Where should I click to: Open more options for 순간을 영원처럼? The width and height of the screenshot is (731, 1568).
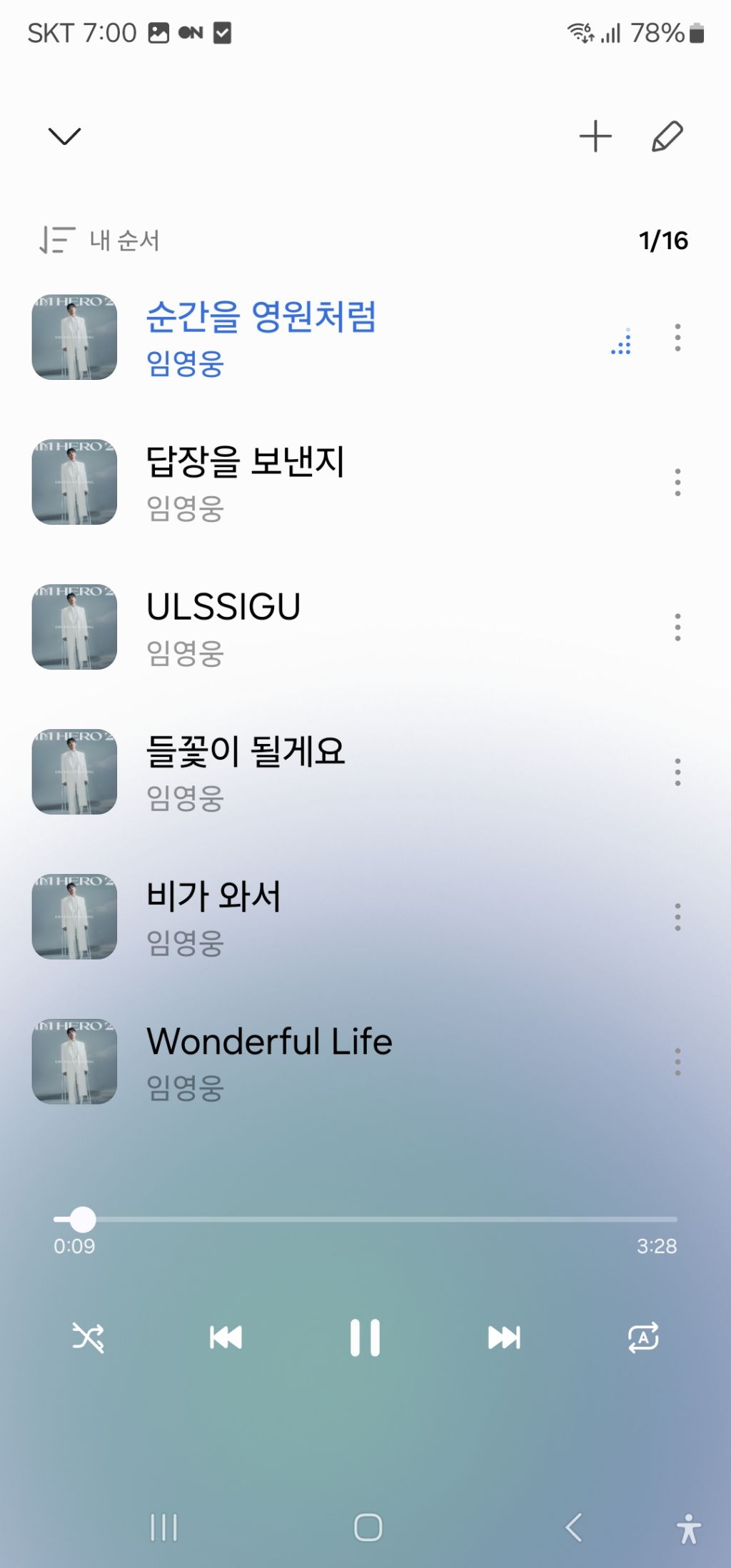point(677,338)
